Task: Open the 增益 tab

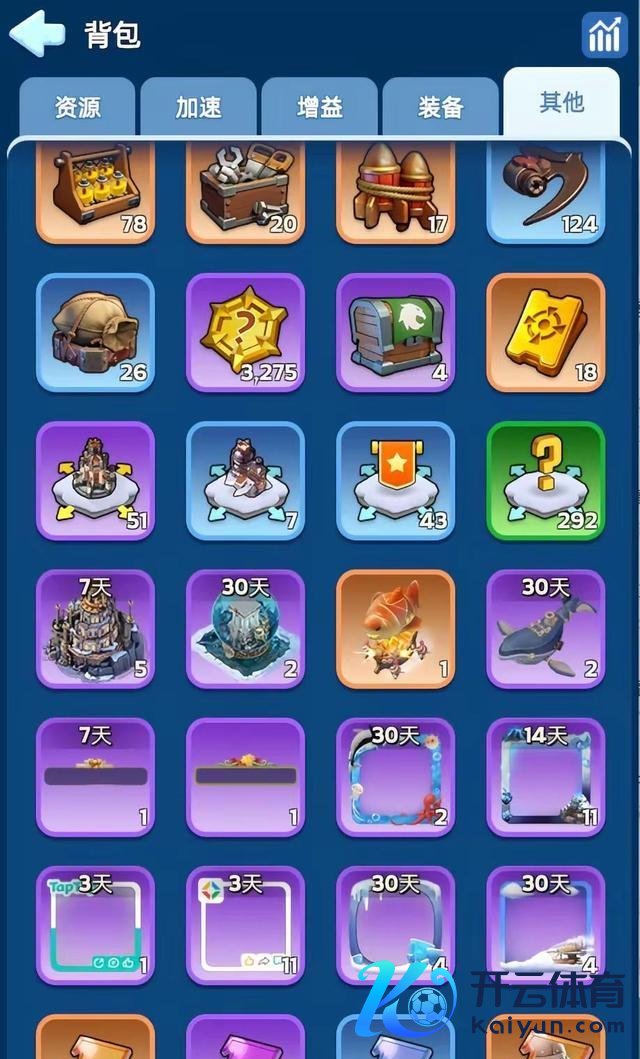Action: pyautogui.click(x=319, y=107)
